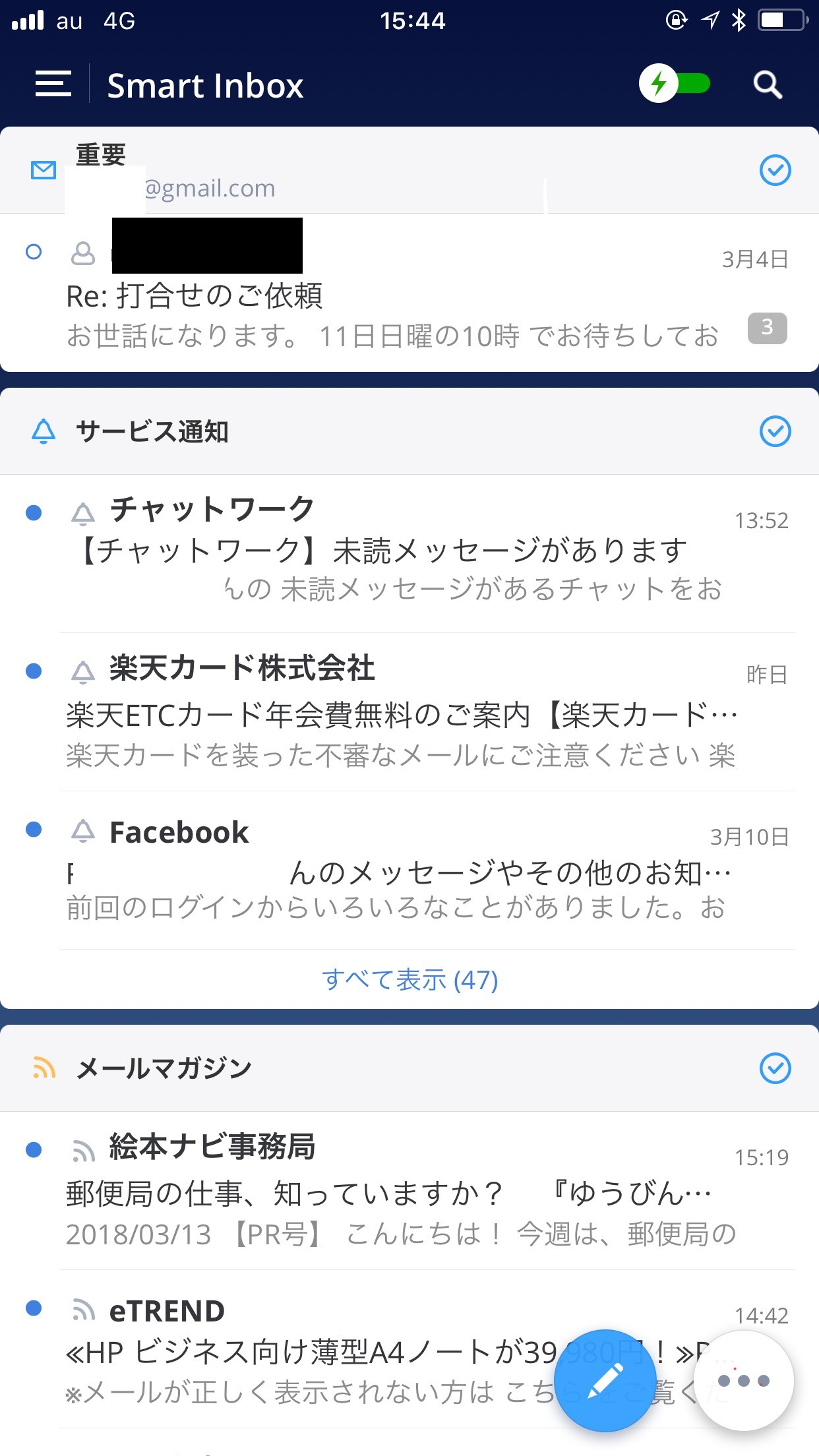The height and width of the screenshot is (1456, 819).
Task: Mark all 重要 emails as read
Action: tap(775, 171)
